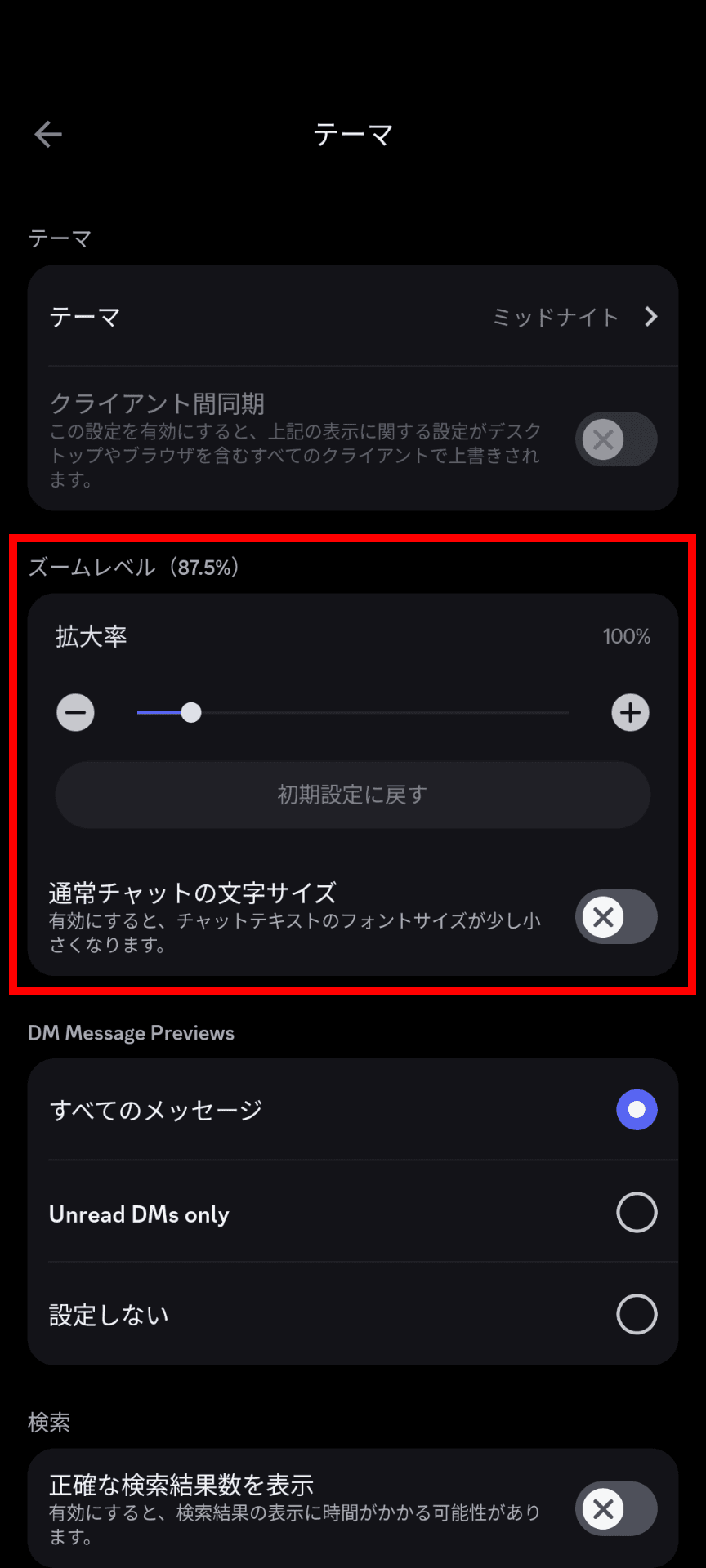Viewport: 706px width, 1568px height.
Task: Go back using the top-left arrow
Action: pyautogui.click(x=48, y=134)
